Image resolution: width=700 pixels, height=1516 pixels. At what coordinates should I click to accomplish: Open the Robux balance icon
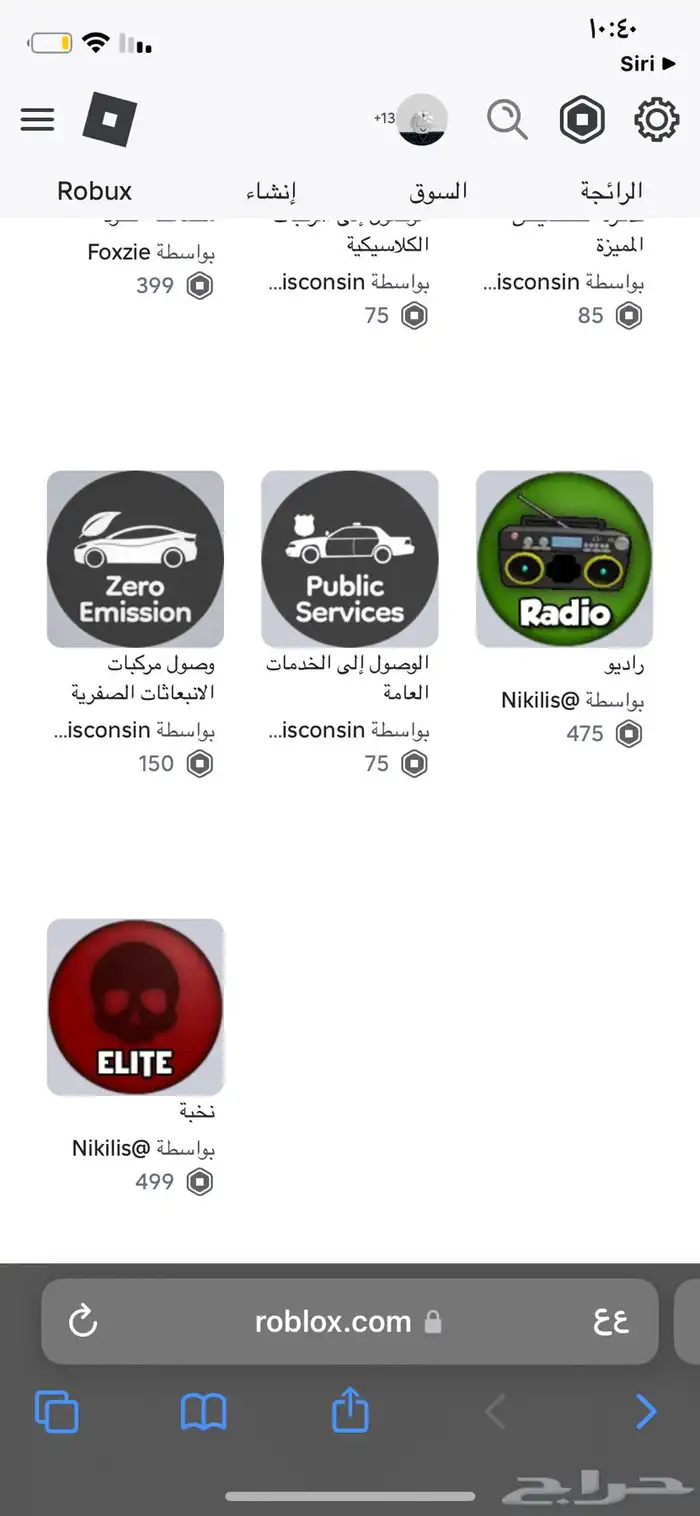[x=582, y=120]
